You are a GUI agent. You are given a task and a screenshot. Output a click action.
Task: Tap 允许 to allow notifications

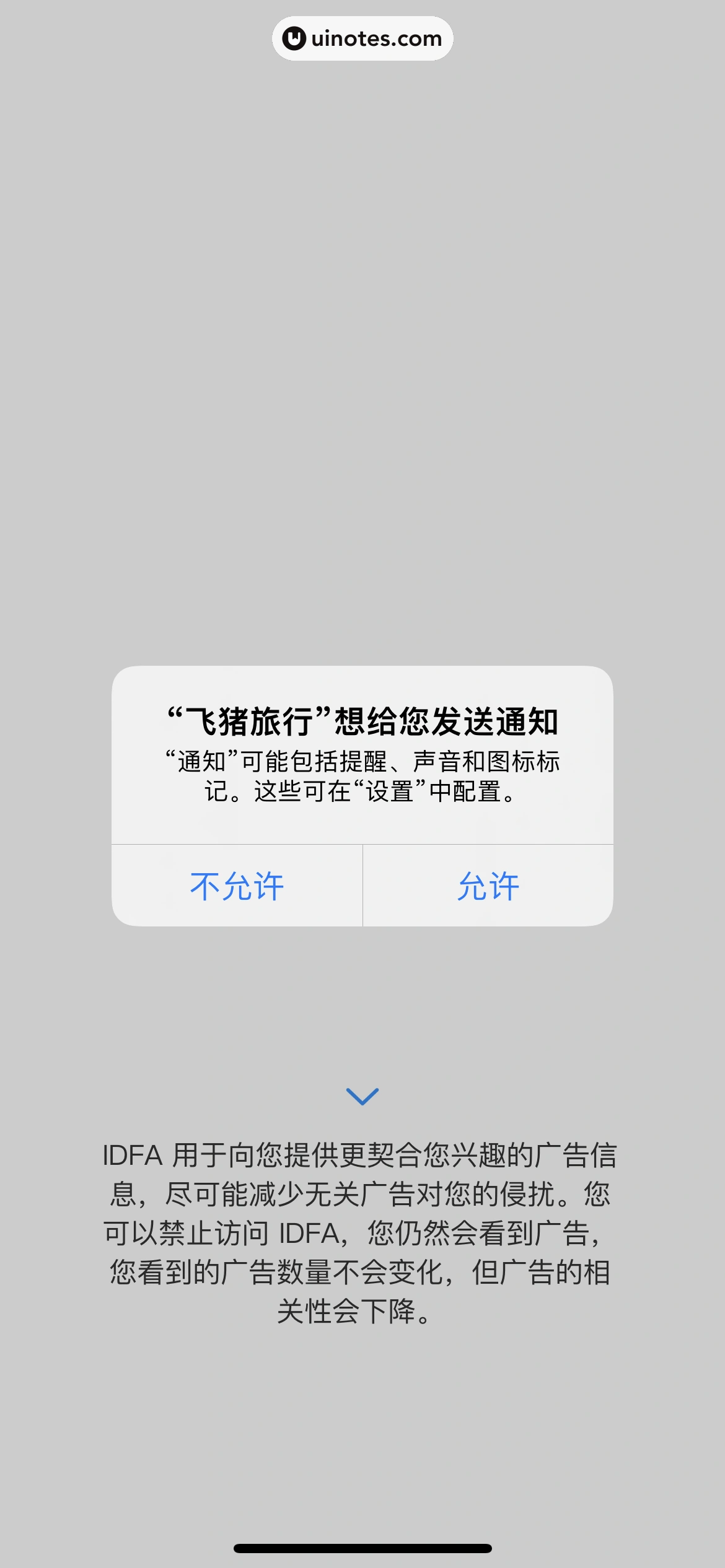[x=488, y=886]
